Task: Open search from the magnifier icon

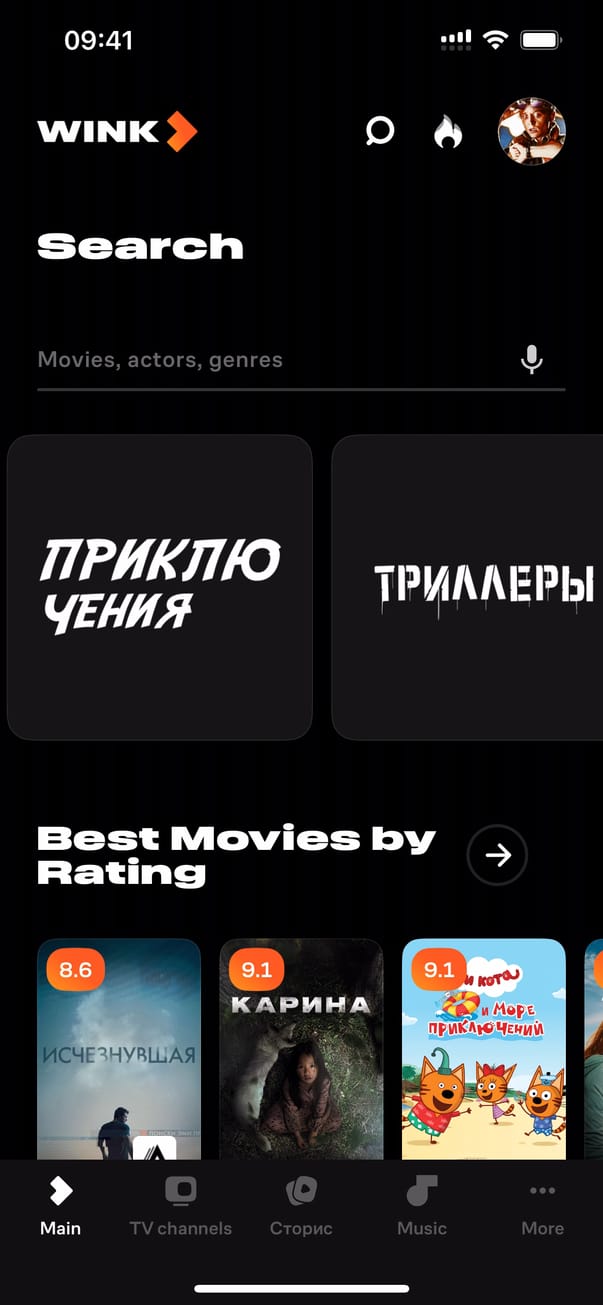Action: point(380,131)
